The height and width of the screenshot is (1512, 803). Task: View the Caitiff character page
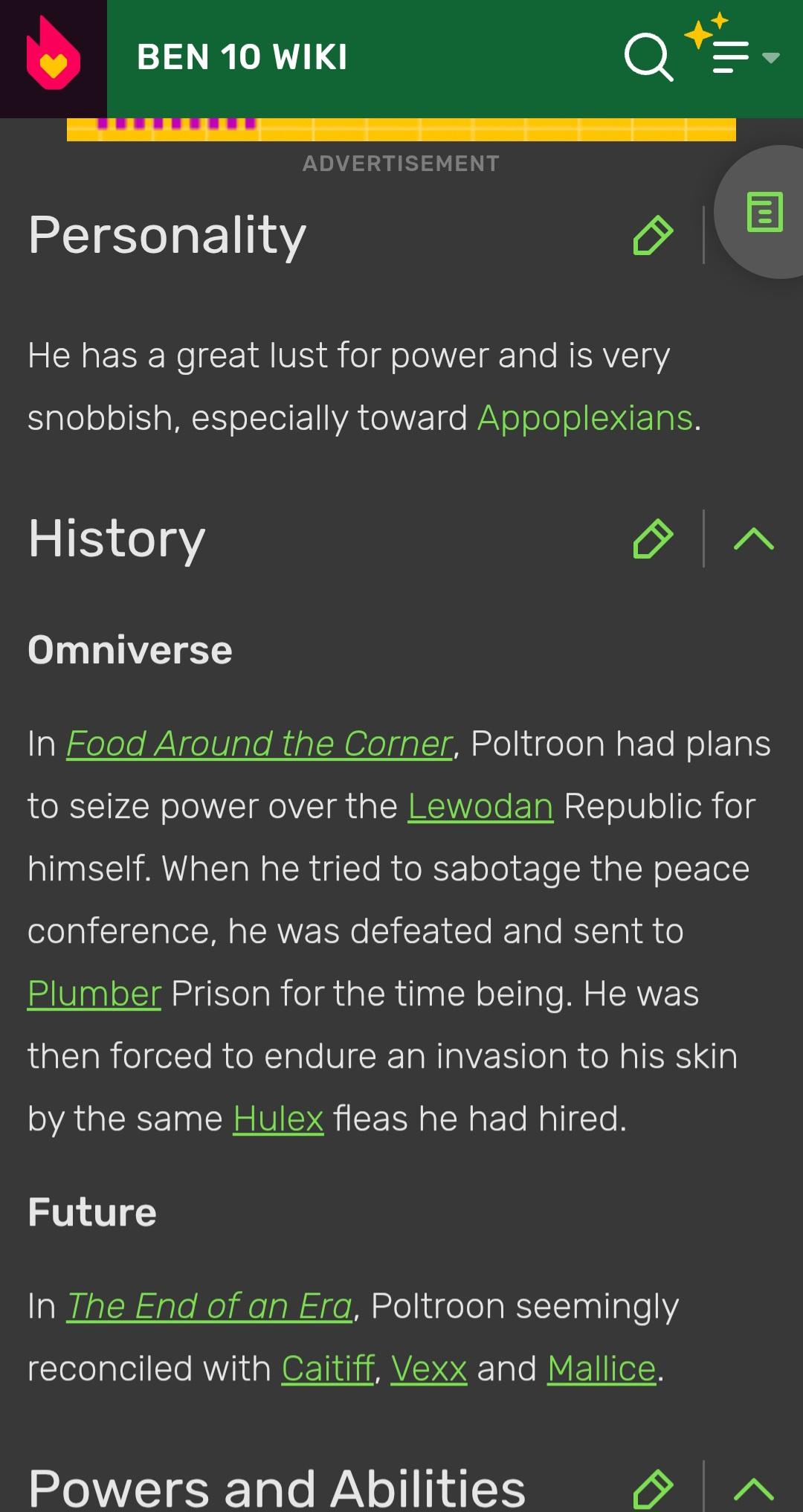tap(328, 1368)
